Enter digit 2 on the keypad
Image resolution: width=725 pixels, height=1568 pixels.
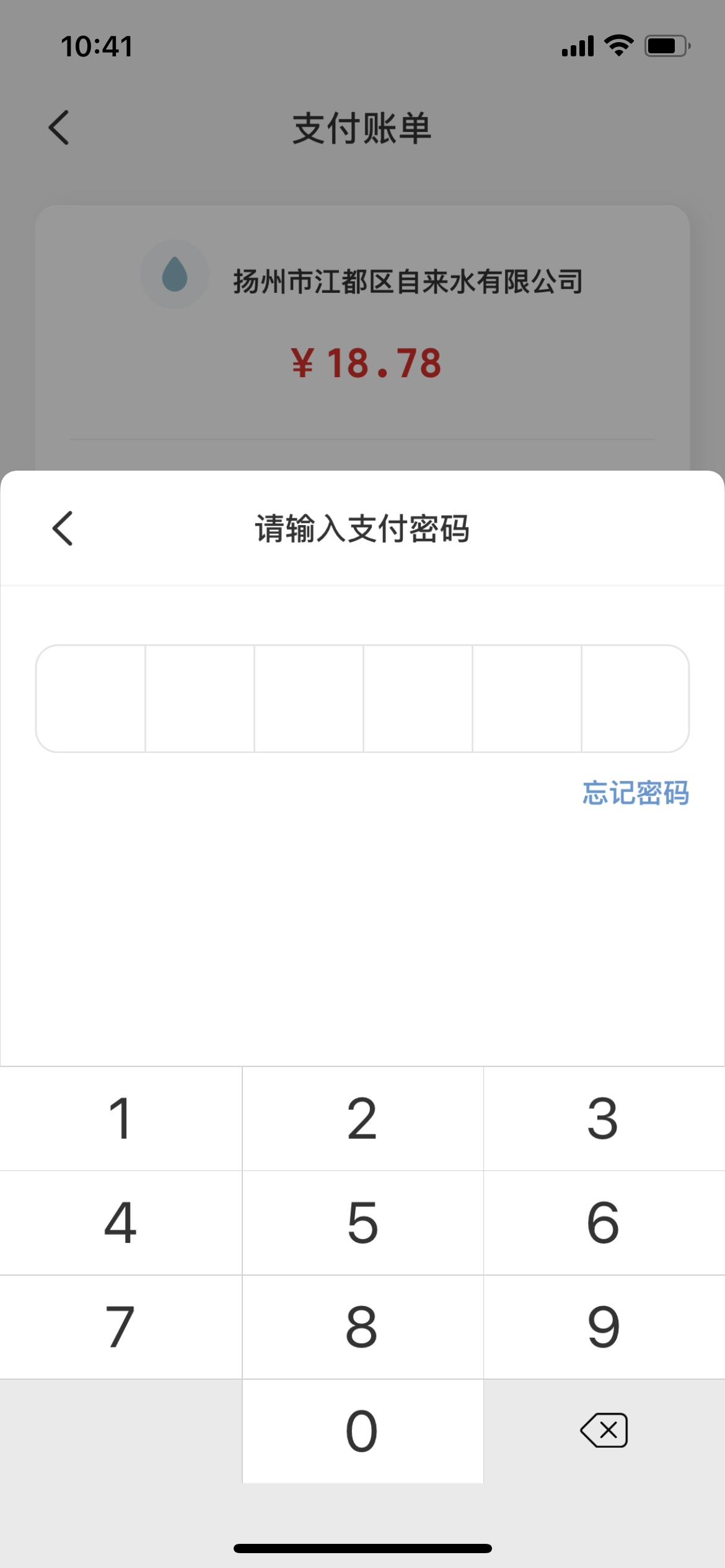click(362, 1118)
